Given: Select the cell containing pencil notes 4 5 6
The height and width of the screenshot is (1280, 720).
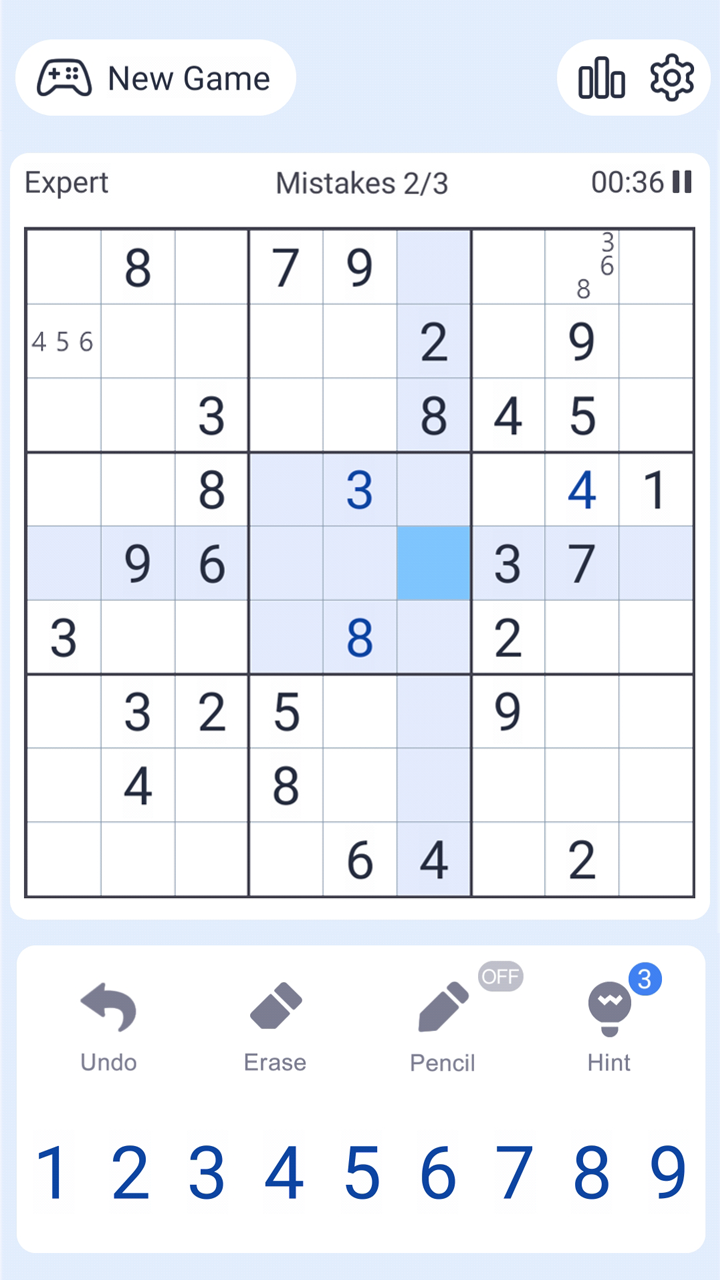Looking at the screenshot, I should (x=63, y=342).
